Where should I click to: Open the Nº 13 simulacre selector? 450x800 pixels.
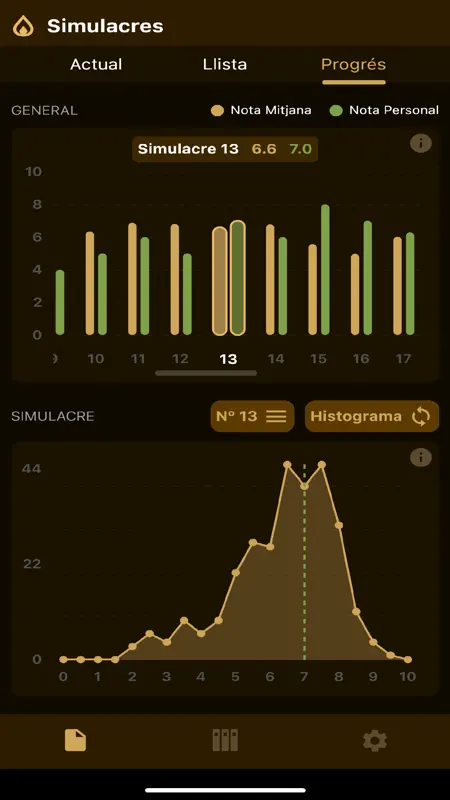pos(252,416)
